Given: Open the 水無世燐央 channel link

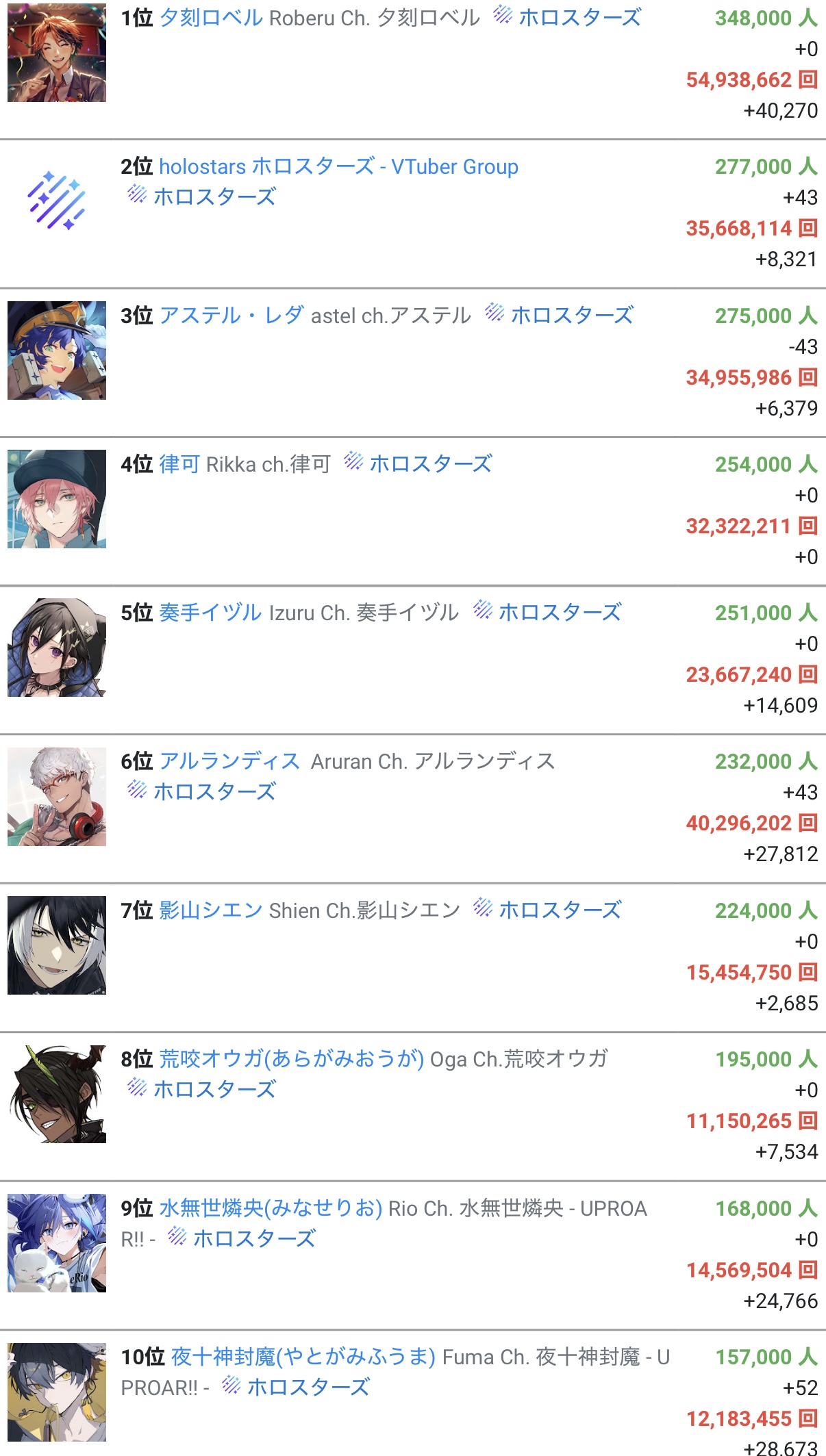Looking at the screenshot, I should click(271, 1208).
